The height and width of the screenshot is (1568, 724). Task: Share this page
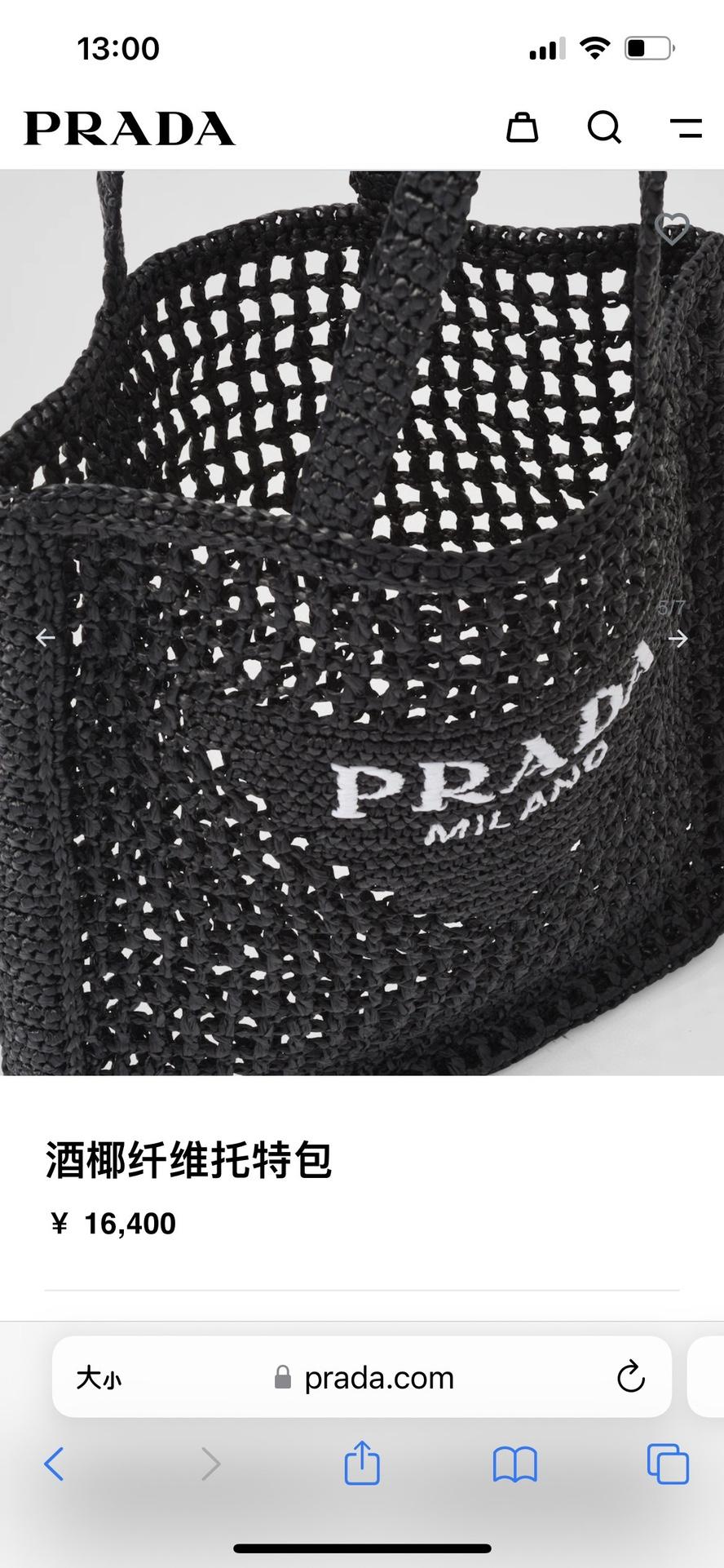click(x=362, y=1463)
